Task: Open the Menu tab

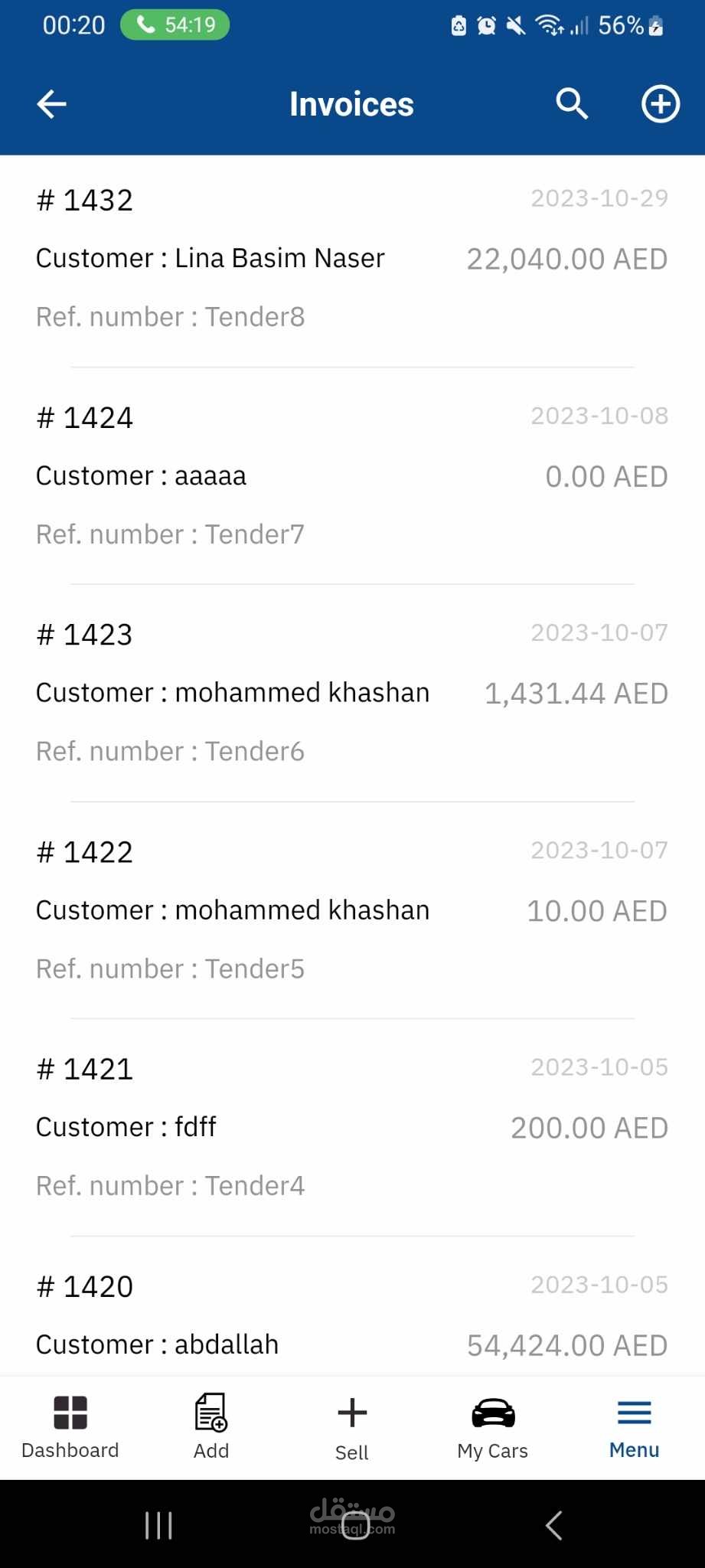Action: coord(634,1427)
